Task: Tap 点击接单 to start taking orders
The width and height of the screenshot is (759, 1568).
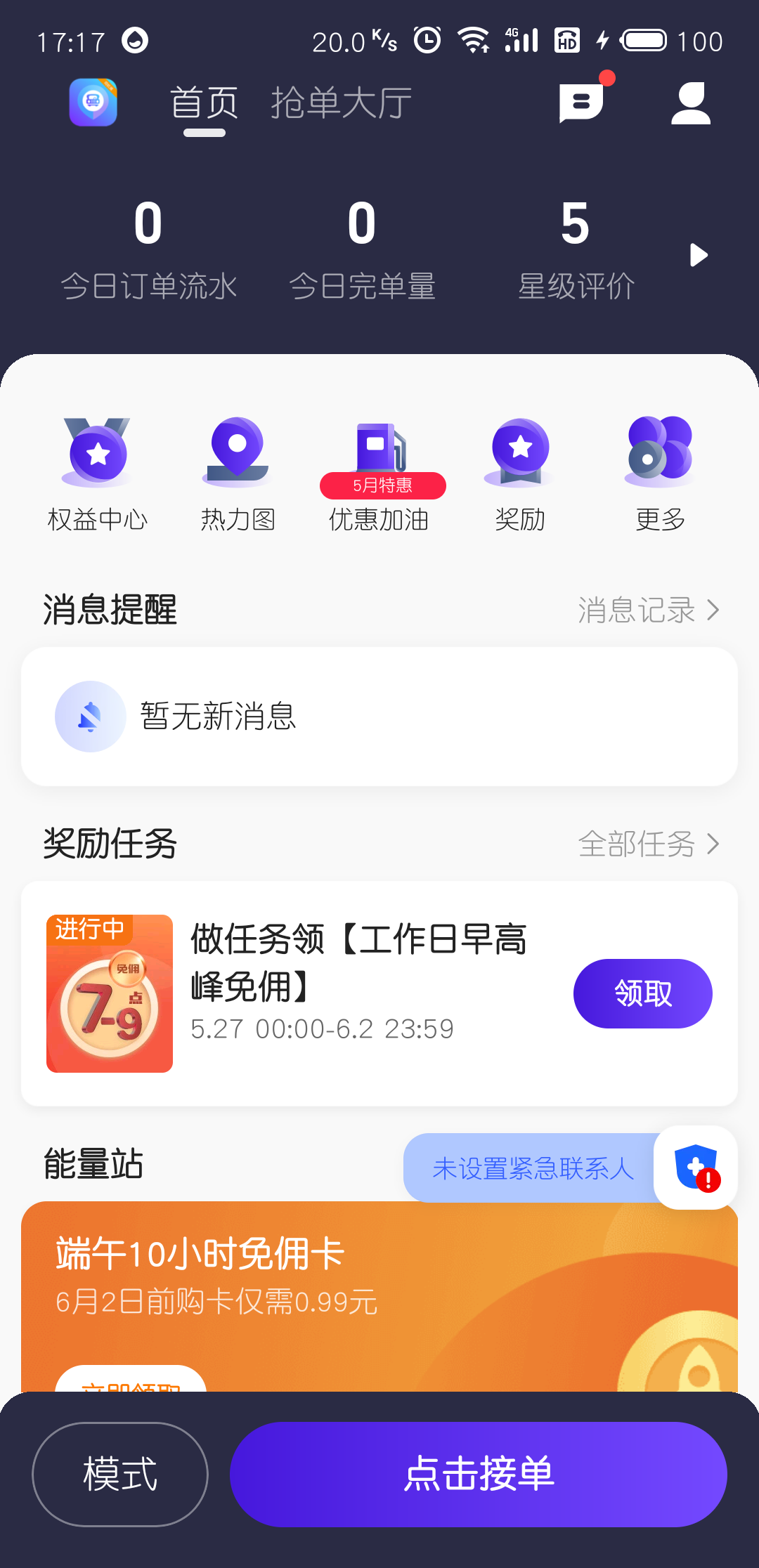Action: 479,1474
